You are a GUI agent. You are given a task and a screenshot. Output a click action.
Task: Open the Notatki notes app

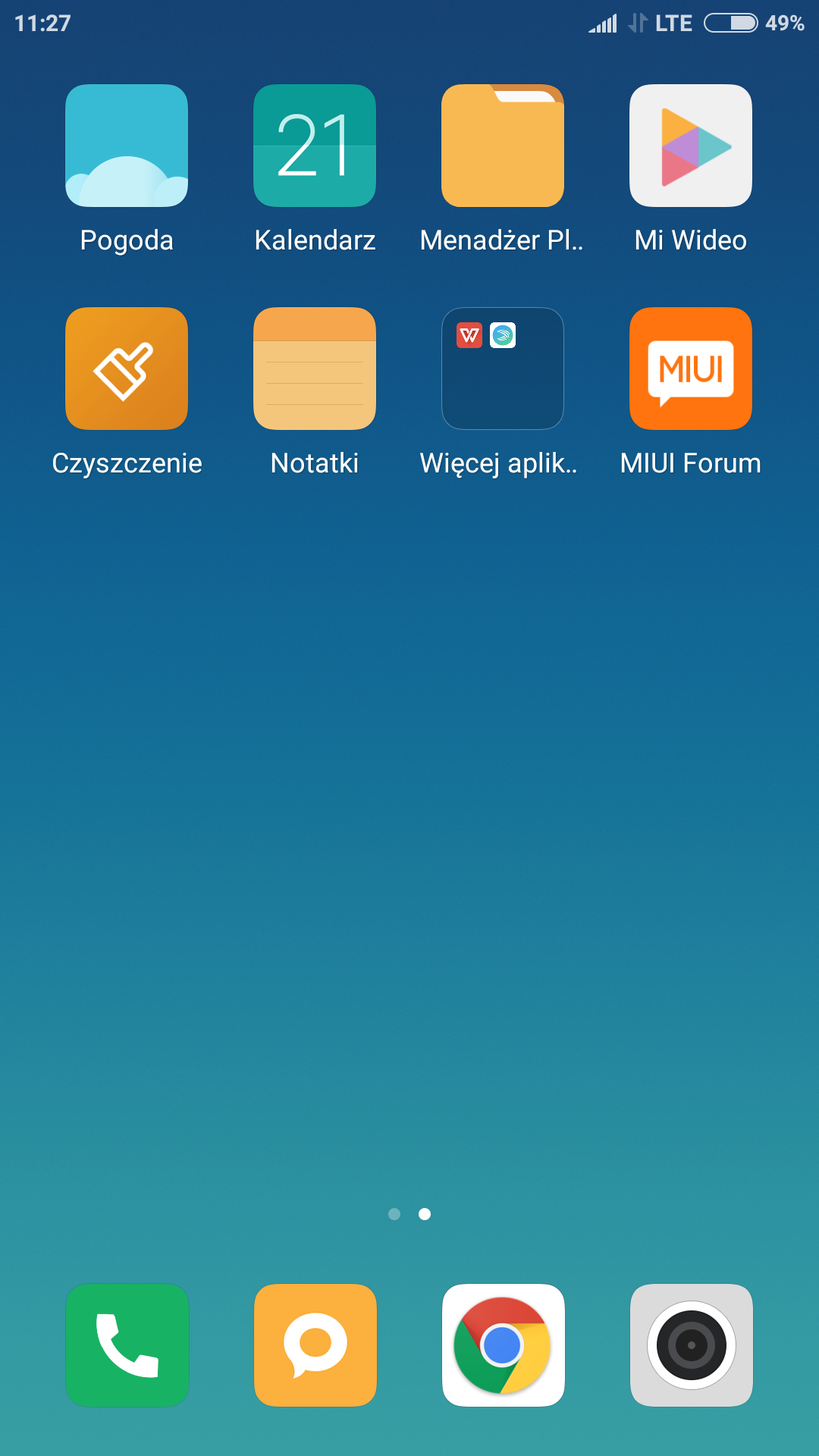pyautogui.click(x=315, y=369)
